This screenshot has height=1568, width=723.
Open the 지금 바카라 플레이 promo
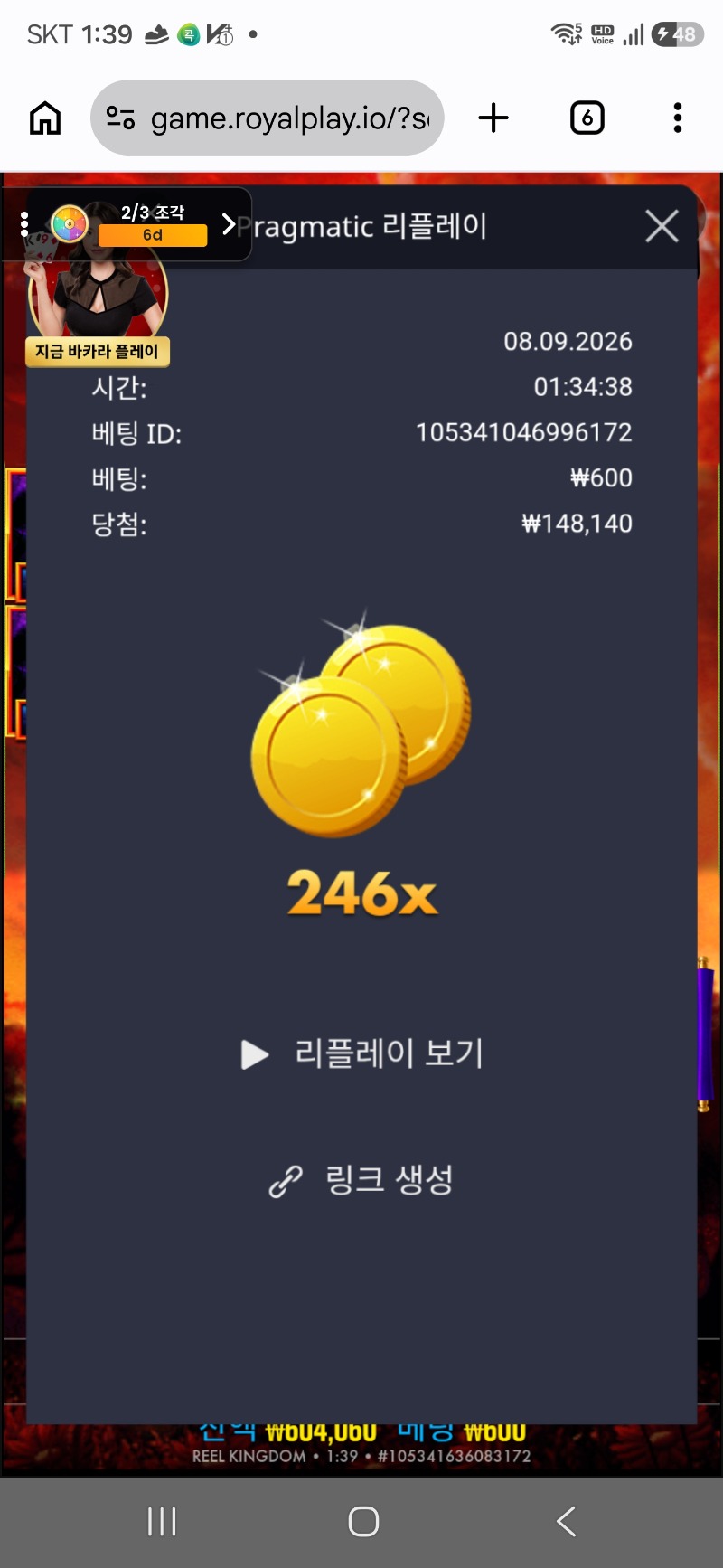click(98, 351)
